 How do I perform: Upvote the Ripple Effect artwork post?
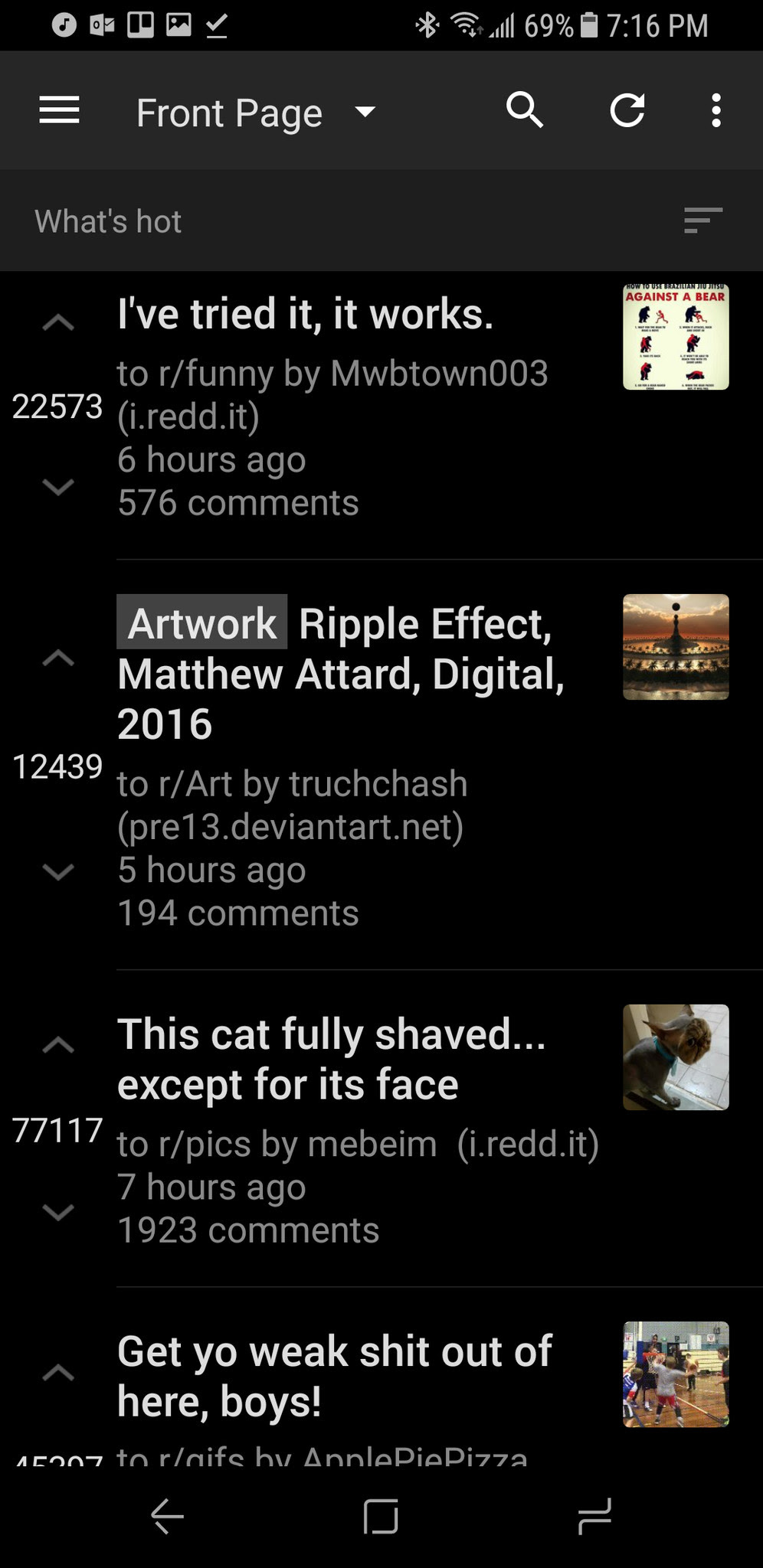pyautogui.click(x=58, y=658)
